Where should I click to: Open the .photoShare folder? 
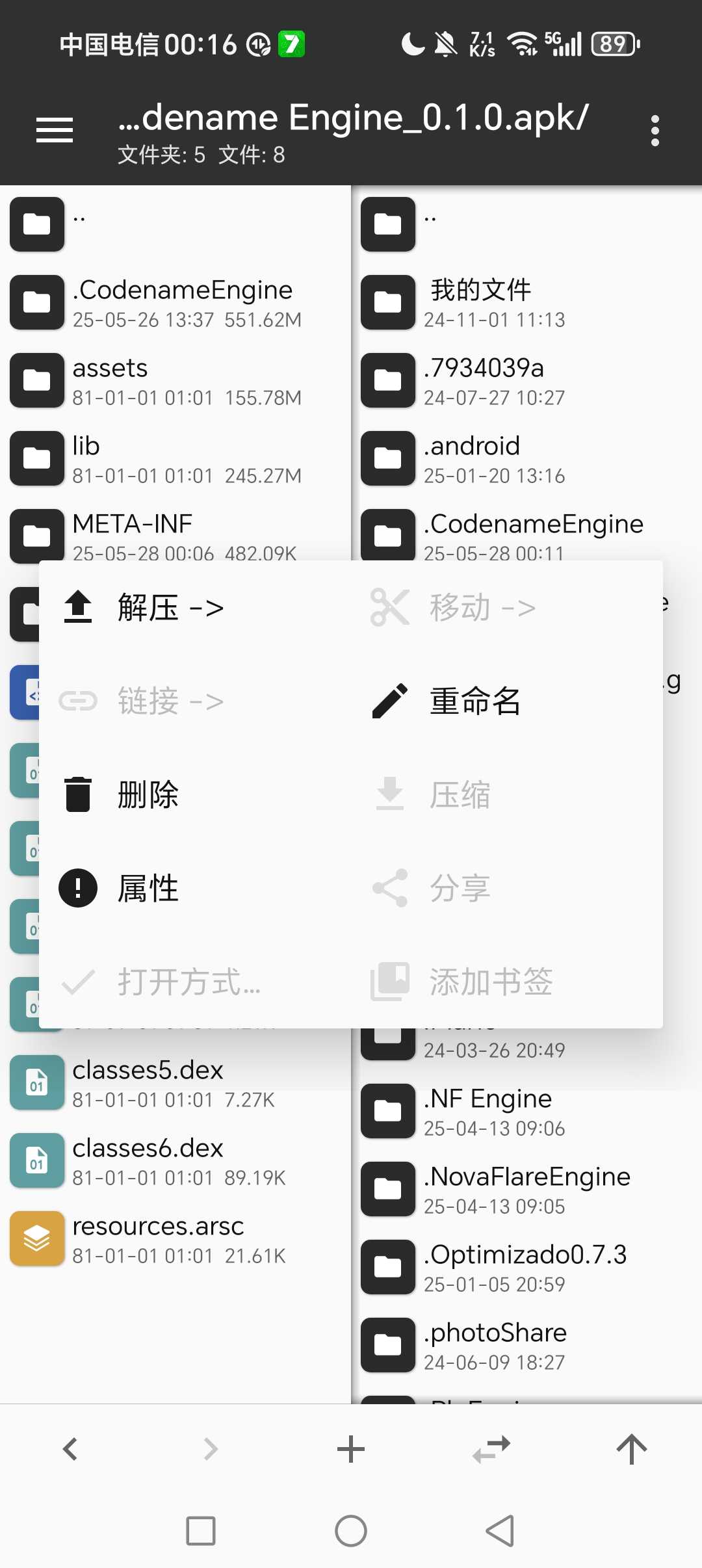tap(526, 1345)
